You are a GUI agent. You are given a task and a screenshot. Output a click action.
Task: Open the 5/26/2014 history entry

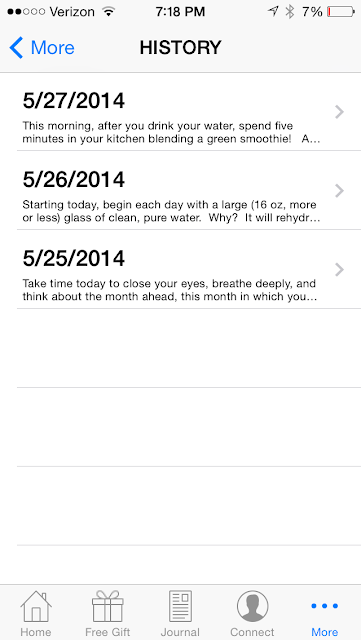click(180, 190)
